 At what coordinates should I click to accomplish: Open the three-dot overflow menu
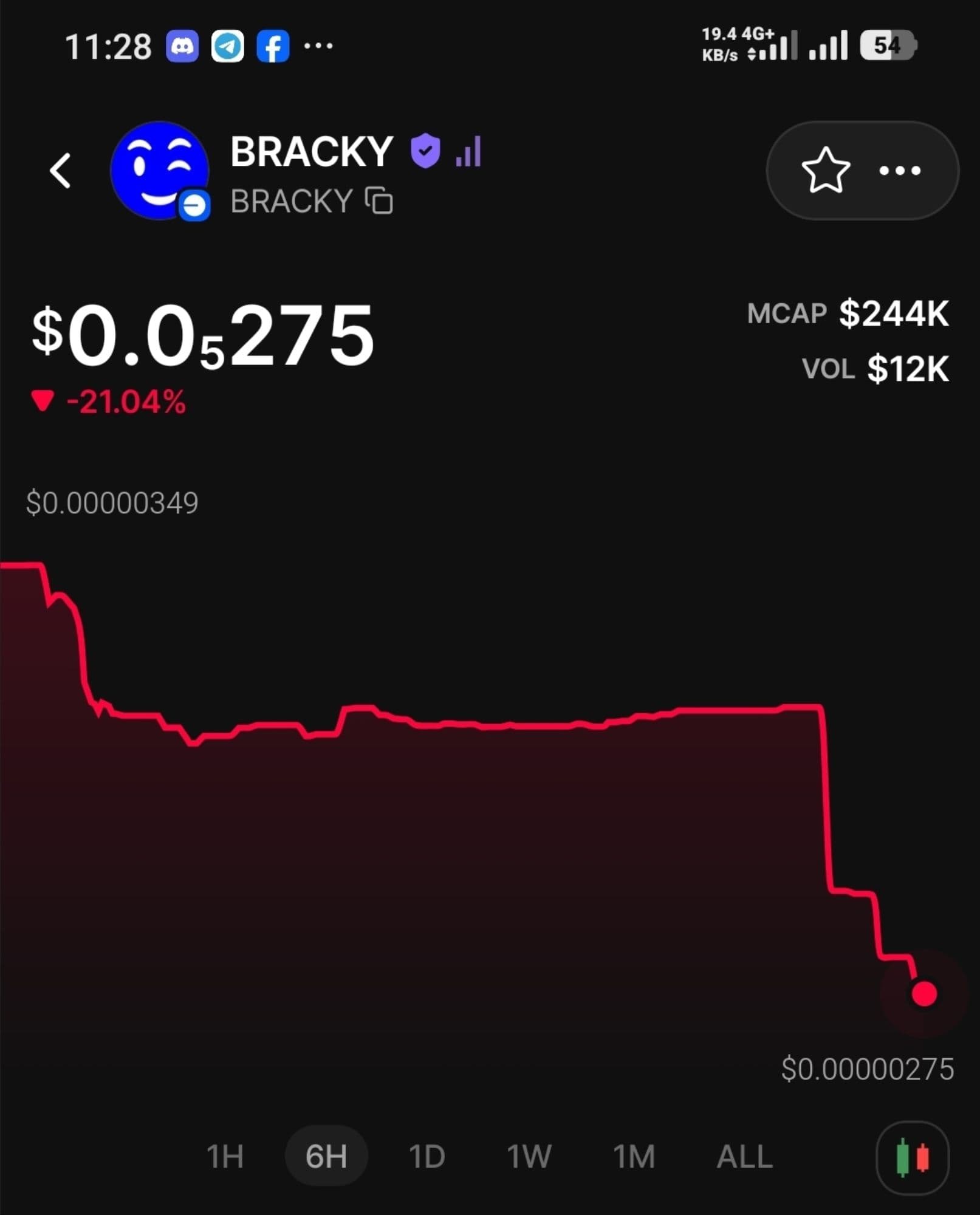pyautogui.click(x=900, y=171)
